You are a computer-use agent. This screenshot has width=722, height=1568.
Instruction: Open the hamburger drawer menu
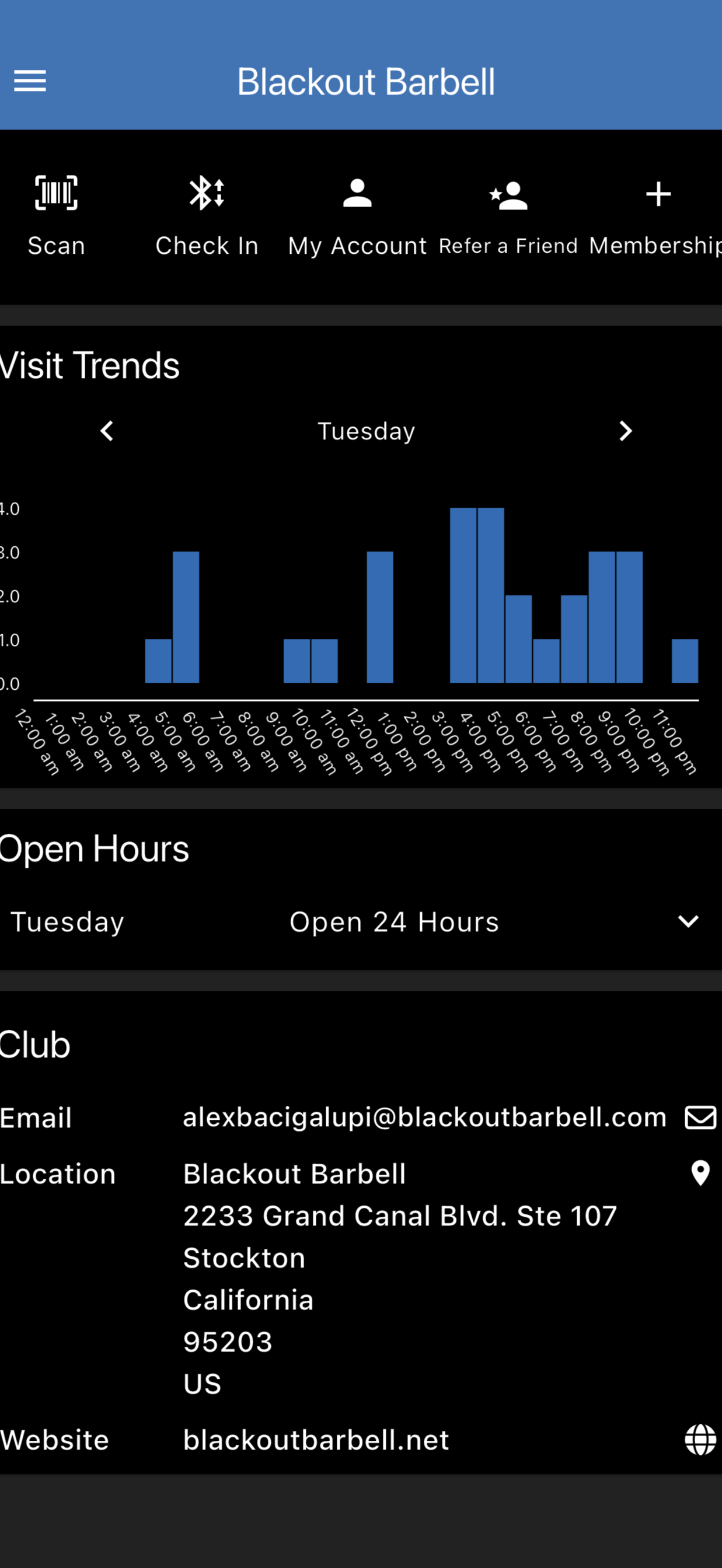(x=30, y=81)
